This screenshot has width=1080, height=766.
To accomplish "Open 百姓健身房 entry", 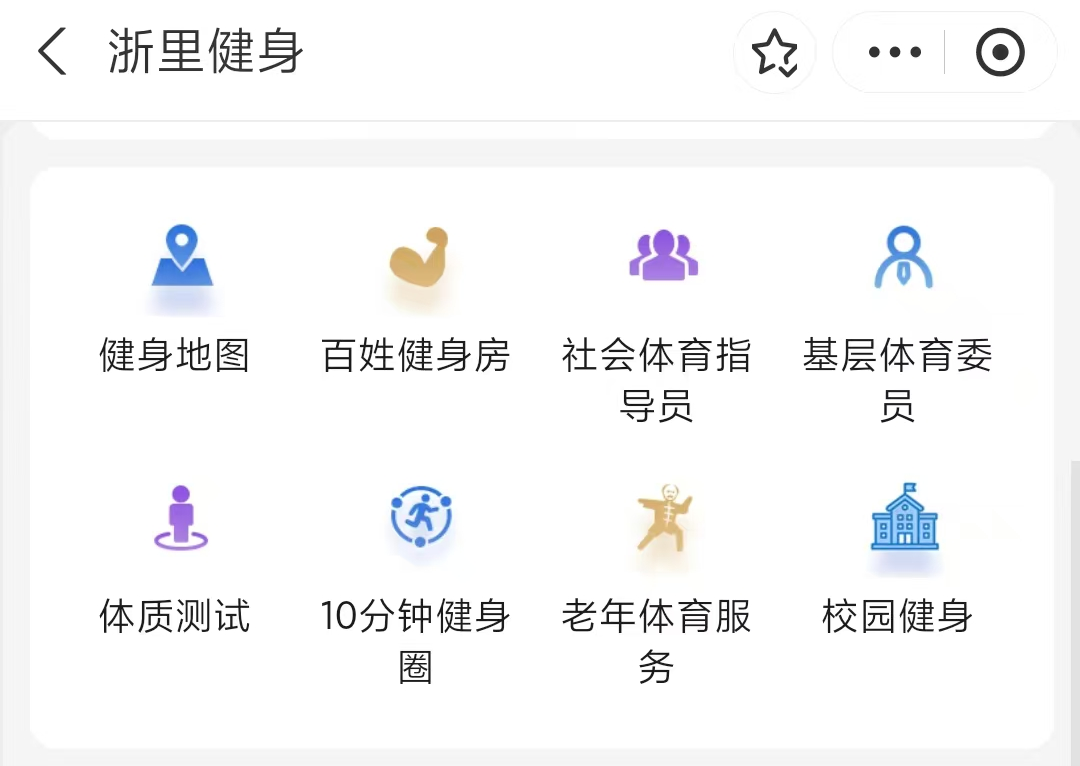I will tap(416, 300).
